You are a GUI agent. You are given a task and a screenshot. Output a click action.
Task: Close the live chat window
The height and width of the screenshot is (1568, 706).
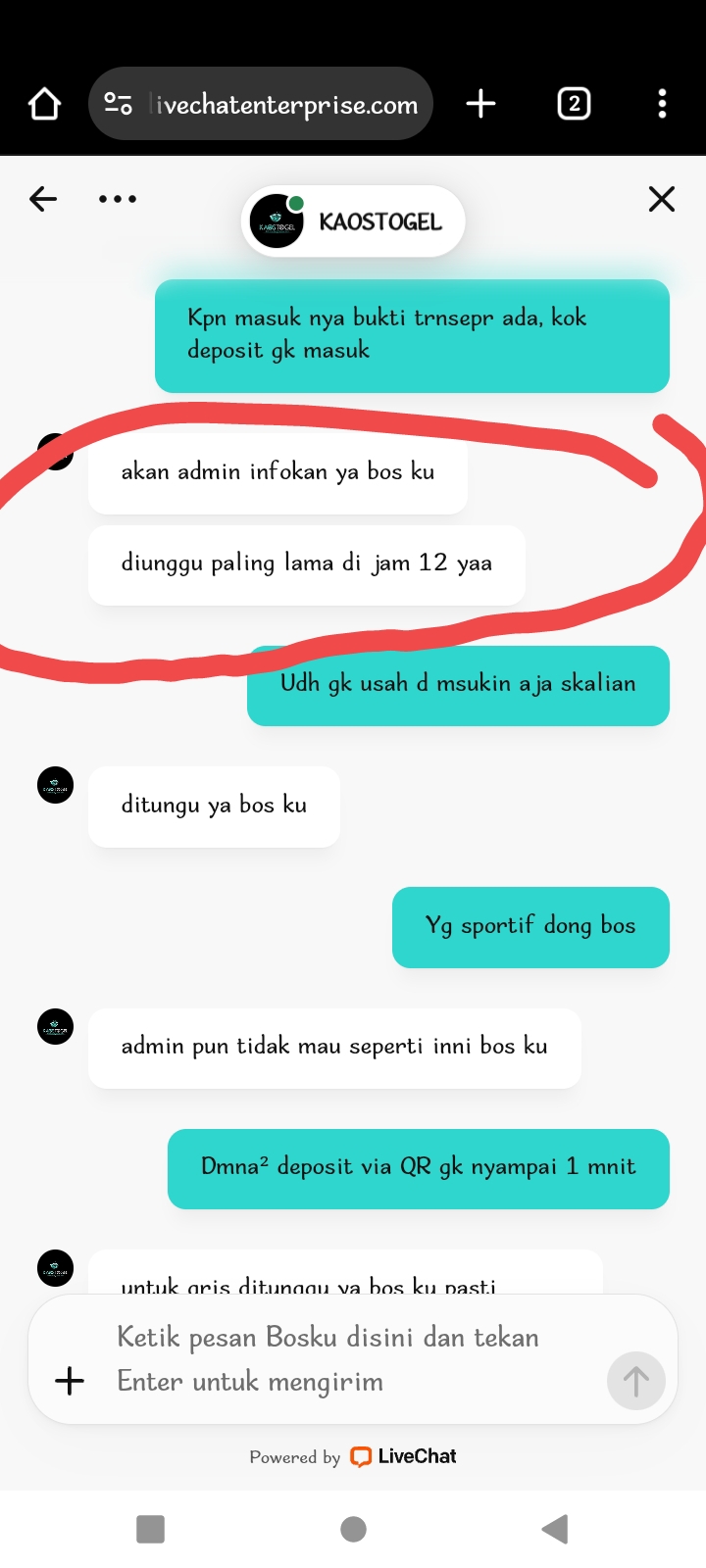tap(662, 199)
